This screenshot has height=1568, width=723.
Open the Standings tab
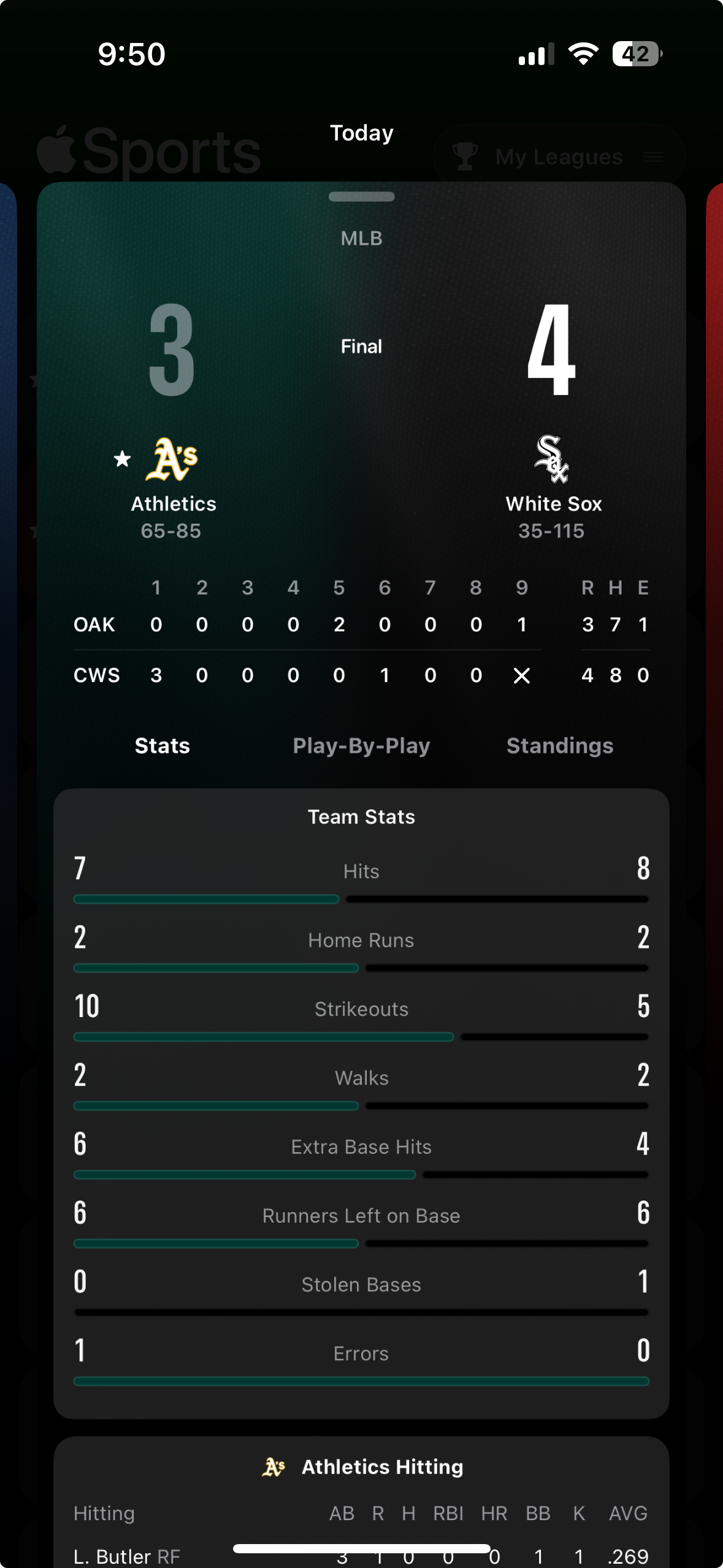pos(559,745)
